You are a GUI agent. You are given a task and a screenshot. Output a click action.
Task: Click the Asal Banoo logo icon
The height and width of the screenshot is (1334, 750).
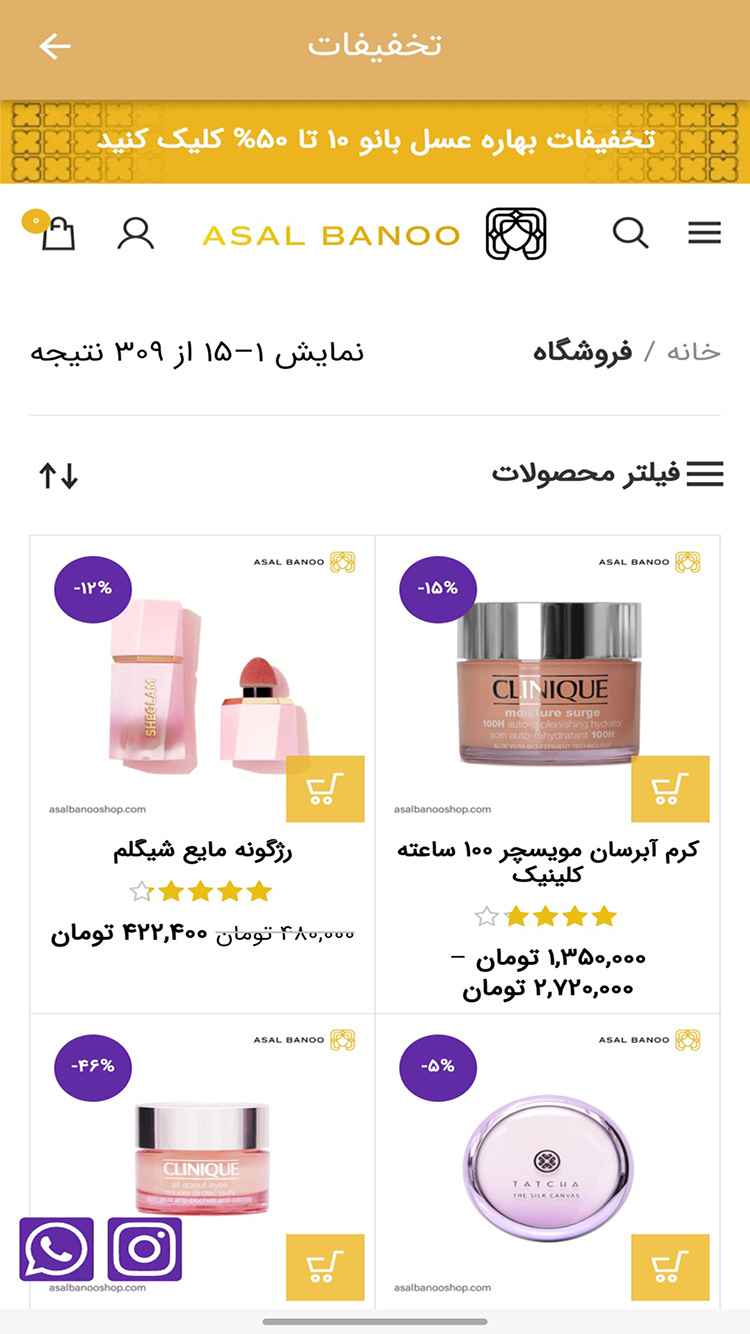coord(517,232)
